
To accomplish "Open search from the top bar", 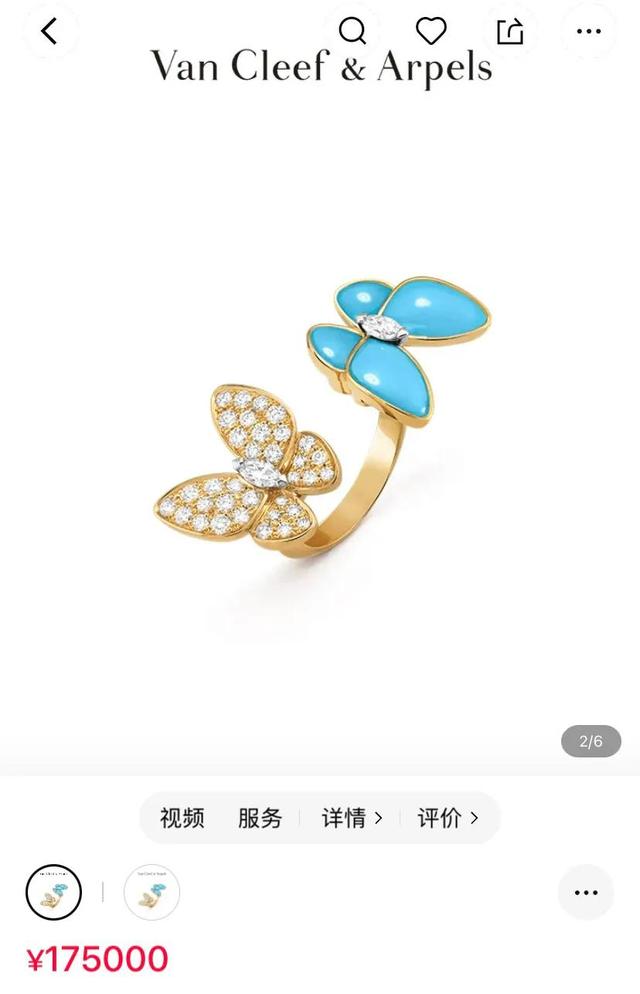I will (x=352, y=32).
